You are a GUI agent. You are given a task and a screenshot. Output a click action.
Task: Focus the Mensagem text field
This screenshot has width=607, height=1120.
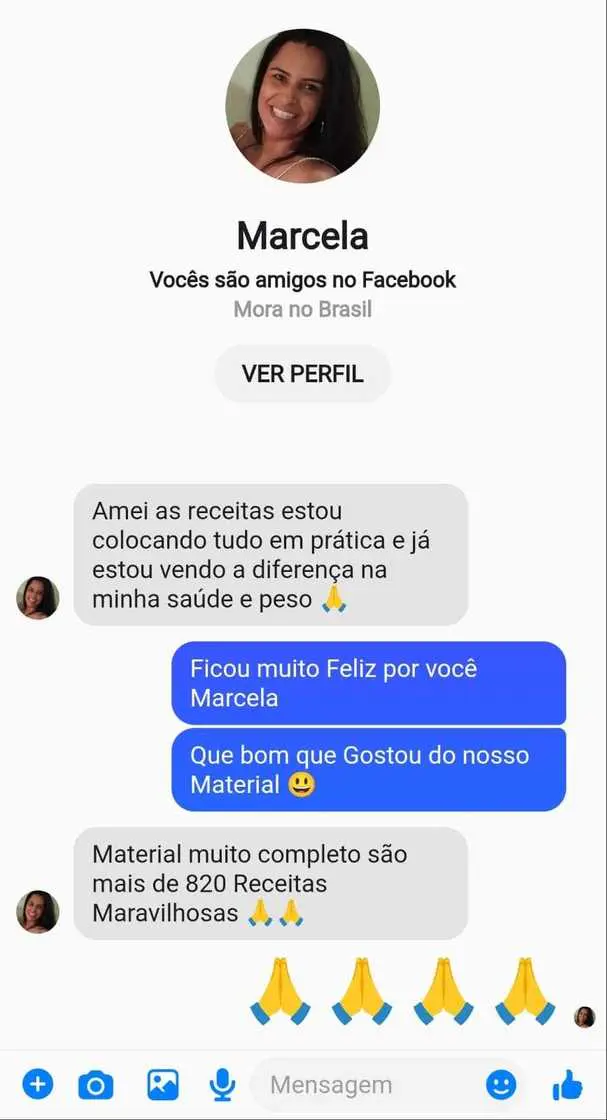(370, 1084)
